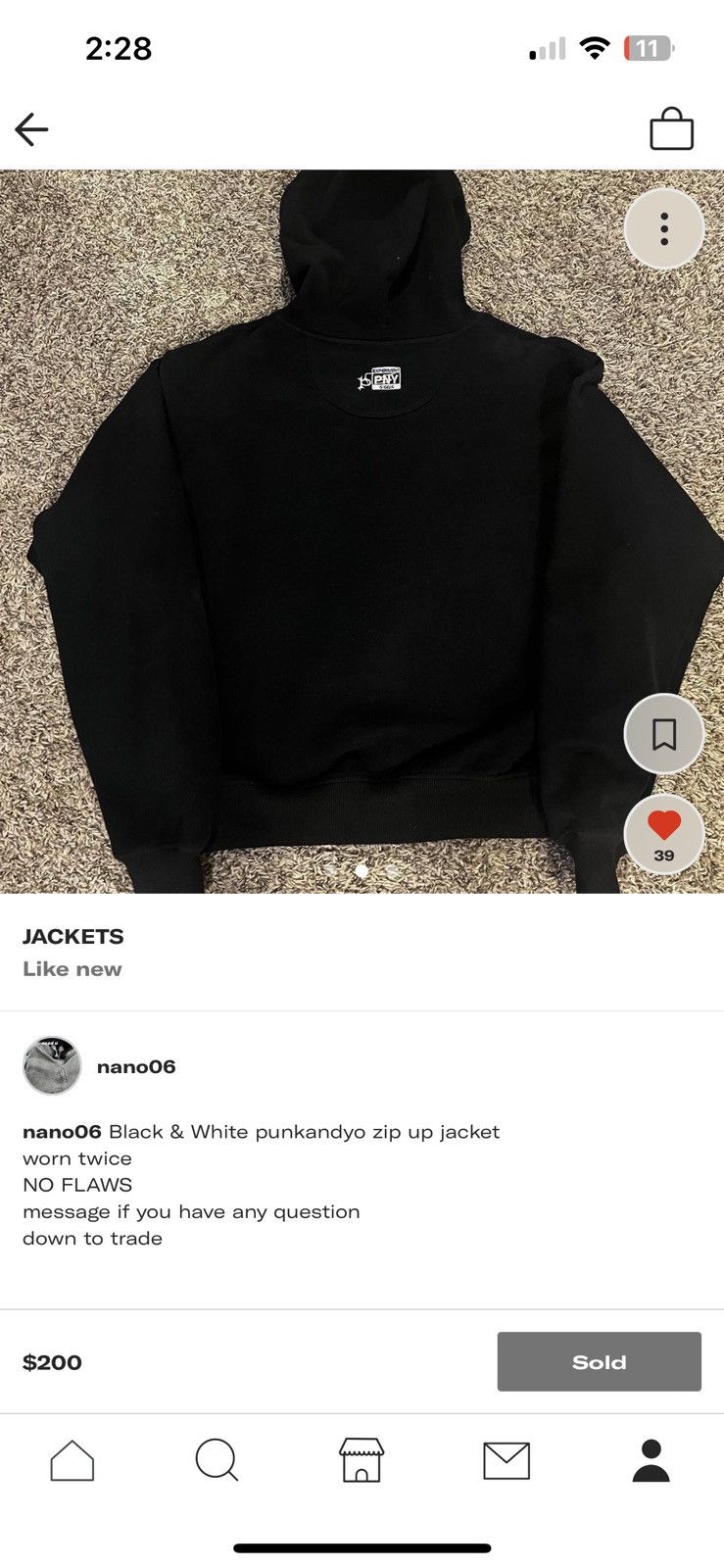Tap the heart to like this listing
The width and height of the screenshot is (724, 1568).
click(x=664, y=834)
